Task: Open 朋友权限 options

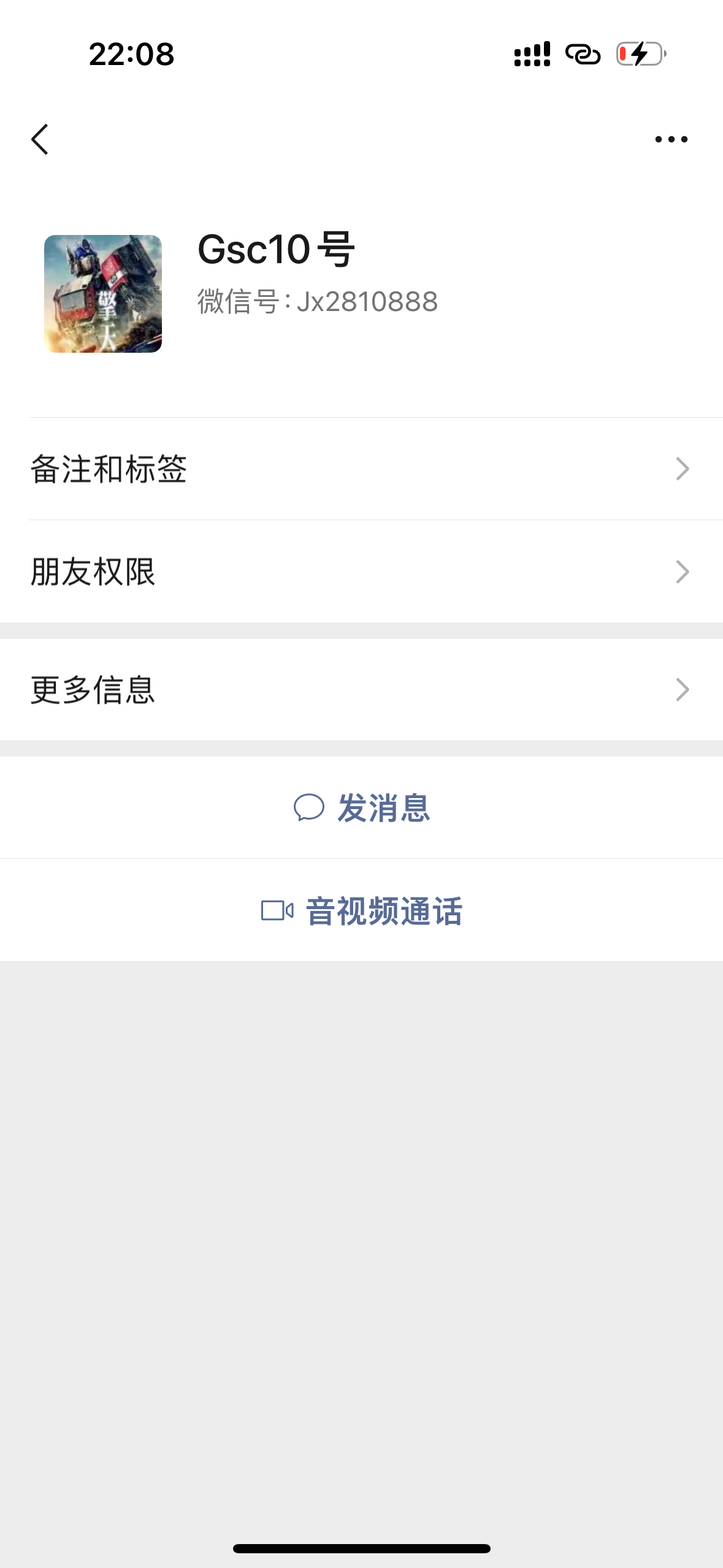Action: point(362,572)
